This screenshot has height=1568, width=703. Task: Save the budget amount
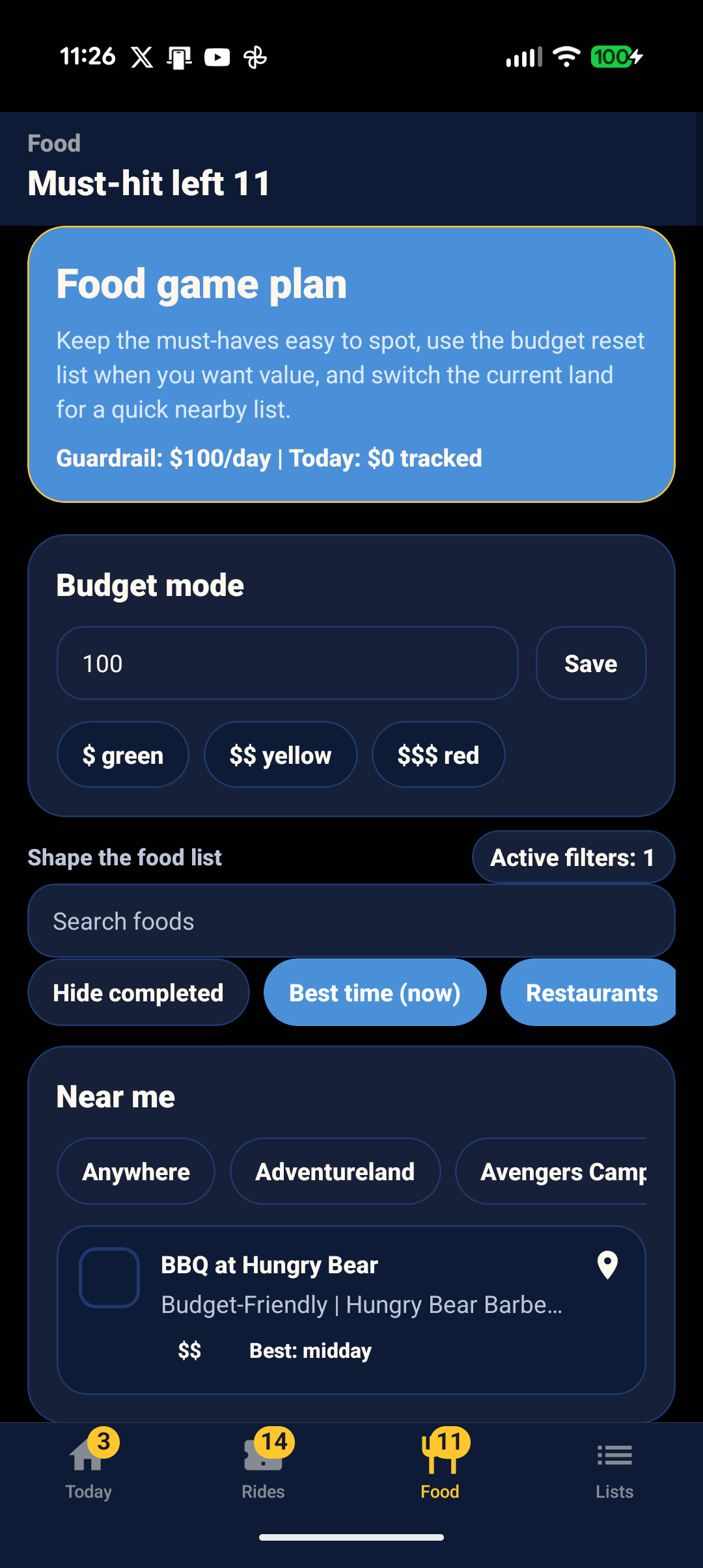pos(590,663)
